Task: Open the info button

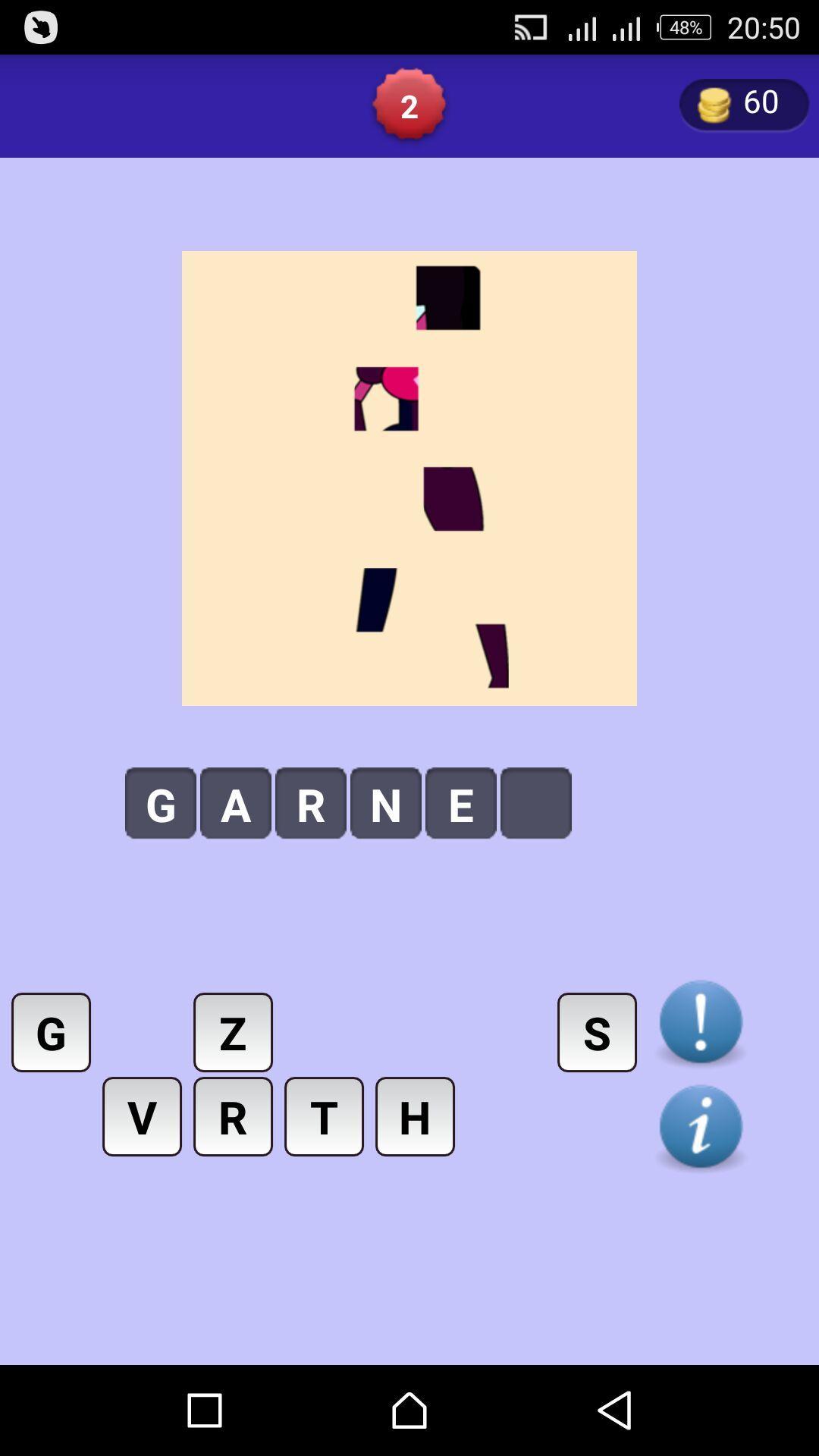Action: (x=700, y=1127)
